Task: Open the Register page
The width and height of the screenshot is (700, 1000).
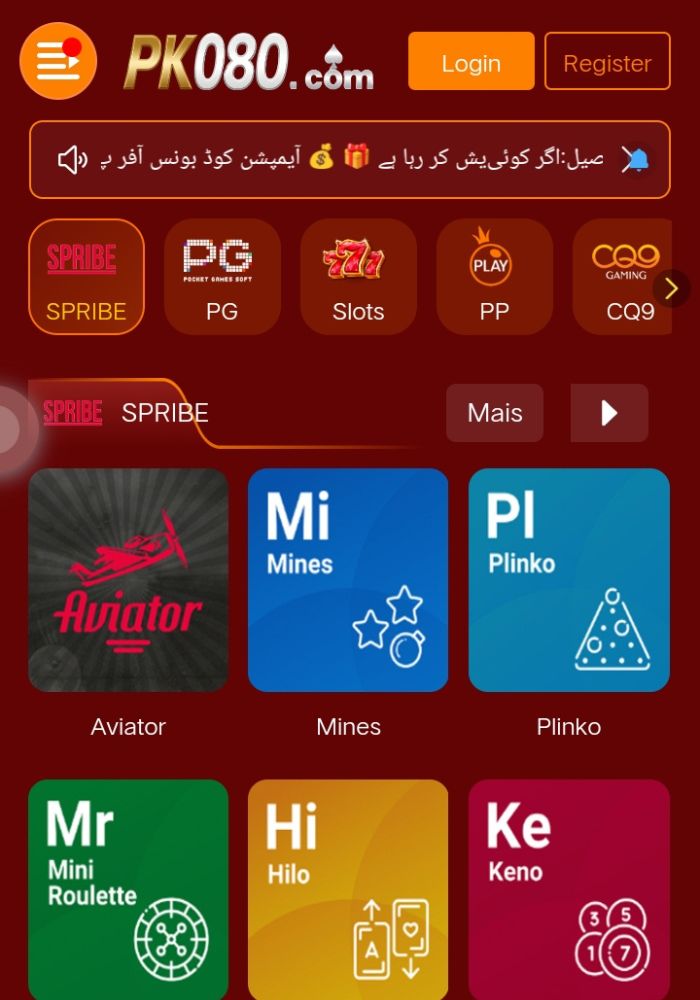Action: click(607, 62)
